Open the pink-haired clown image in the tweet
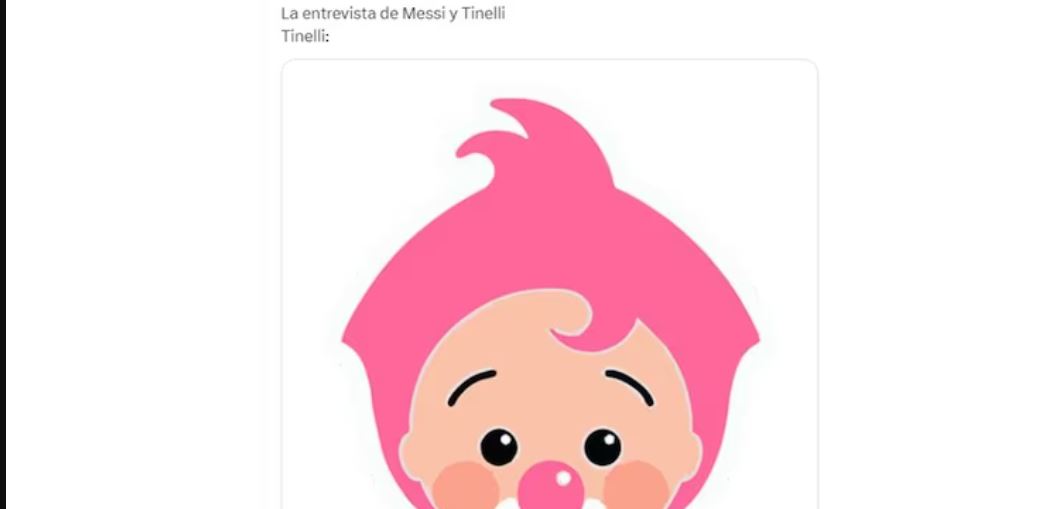1056x509 pixels. tap(549, 300)
